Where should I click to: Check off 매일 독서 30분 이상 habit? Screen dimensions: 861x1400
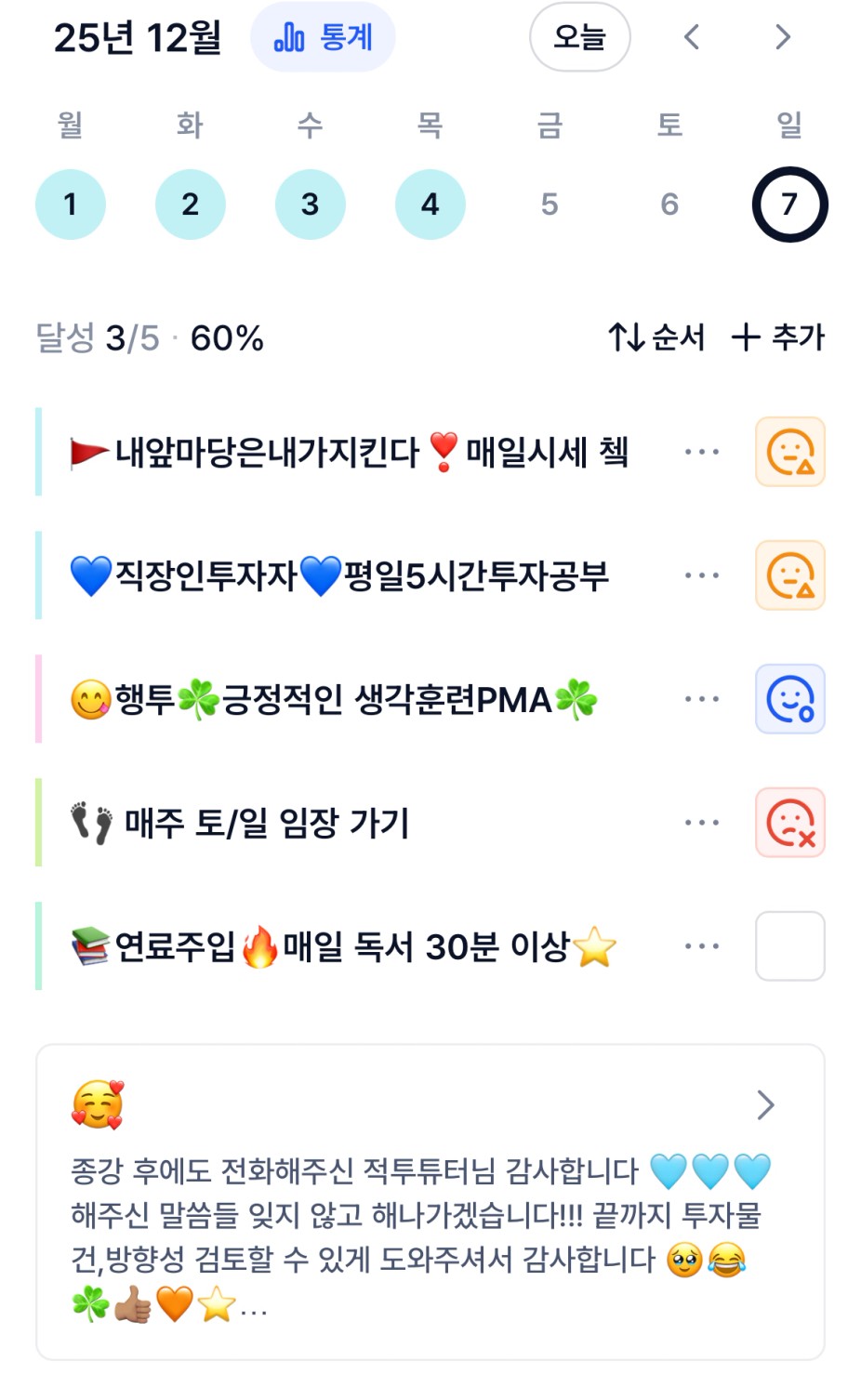coord(789,946)
